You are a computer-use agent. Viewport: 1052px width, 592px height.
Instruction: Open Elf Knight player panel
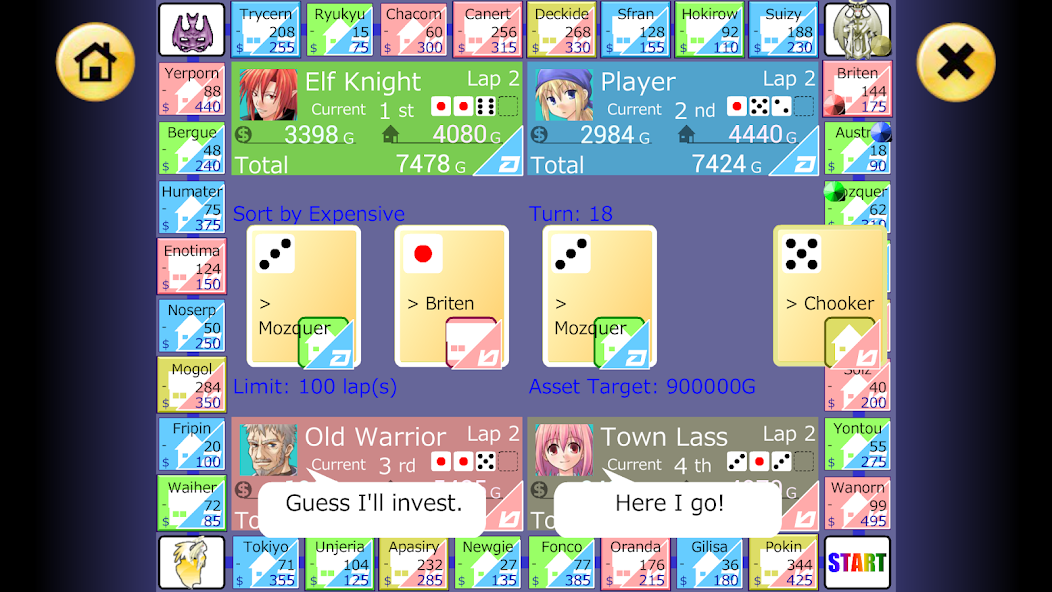[377, 119]
